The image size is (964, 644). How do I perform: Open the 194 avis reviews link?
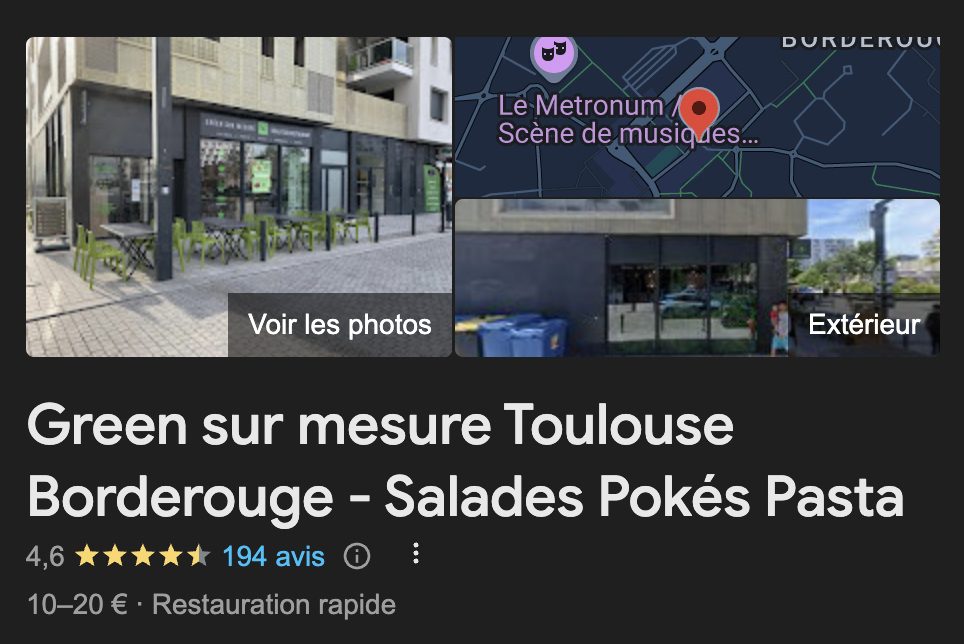pyautogui.click(x=273, y=556)
